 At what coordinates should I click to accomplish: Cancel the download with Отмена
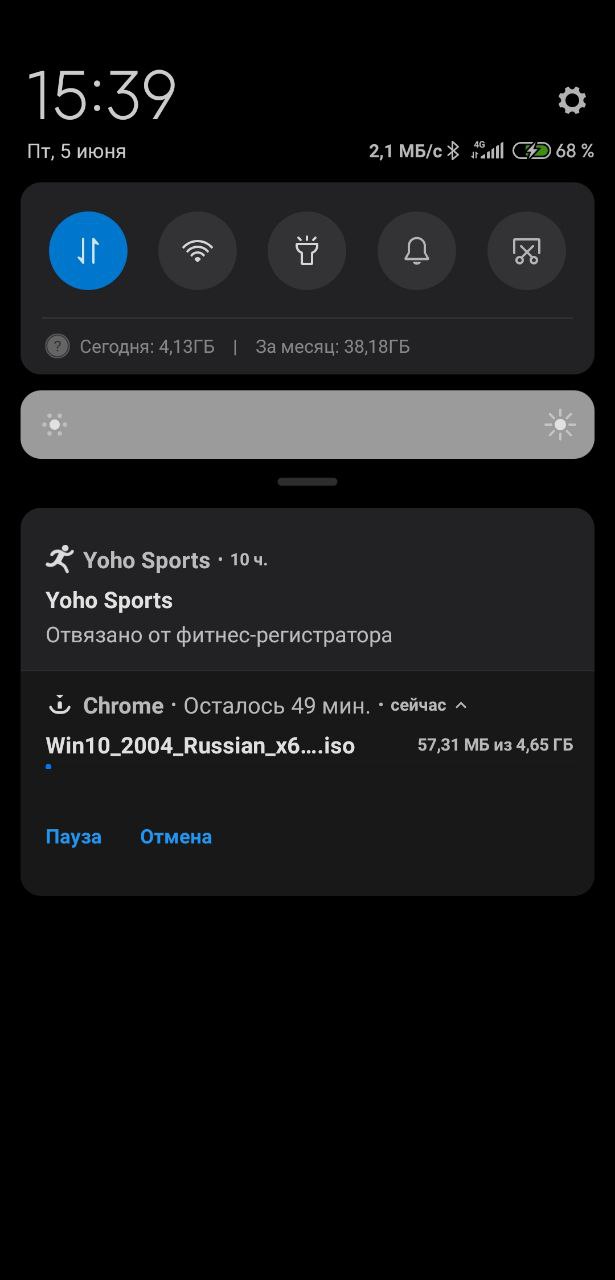176,837
